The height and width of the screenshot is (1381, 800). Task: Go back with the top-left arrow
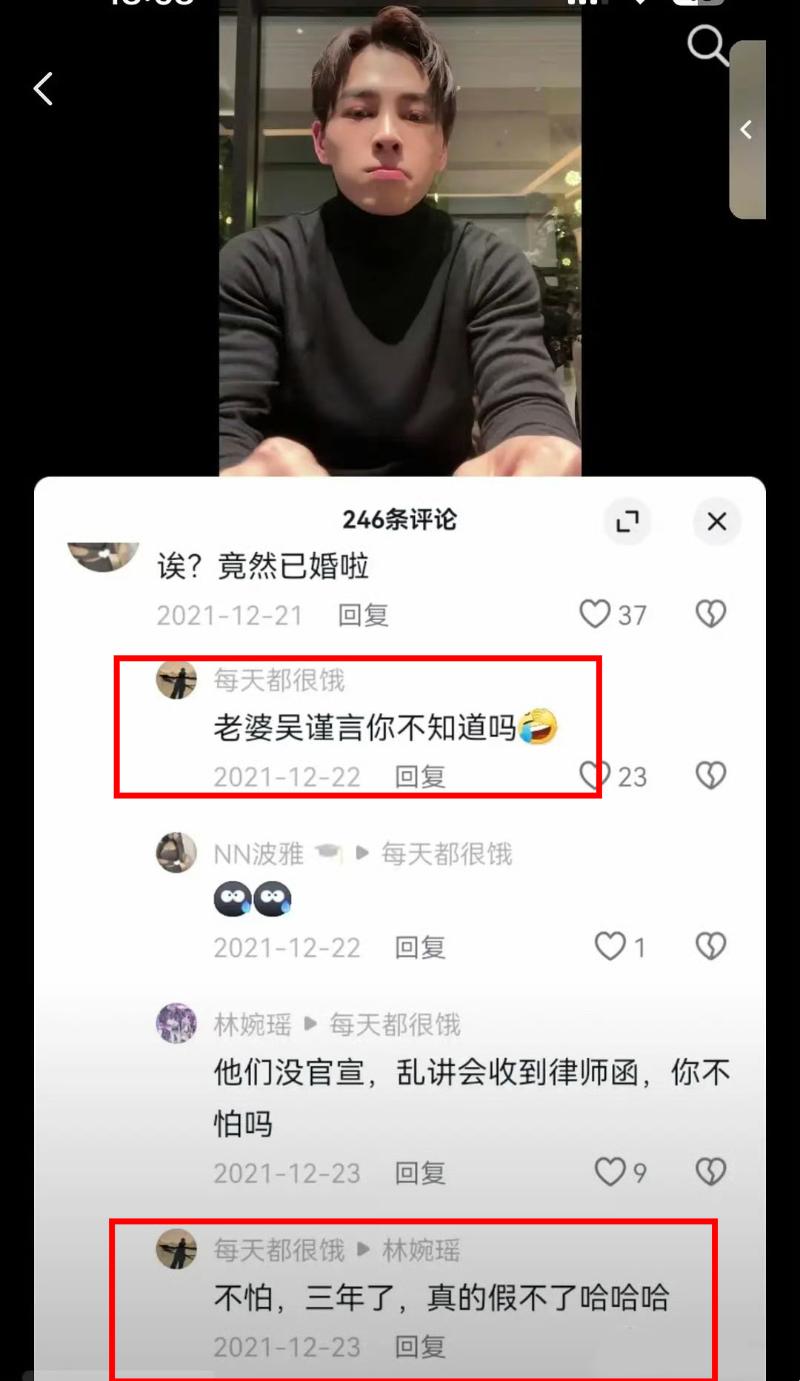point(43,89)
